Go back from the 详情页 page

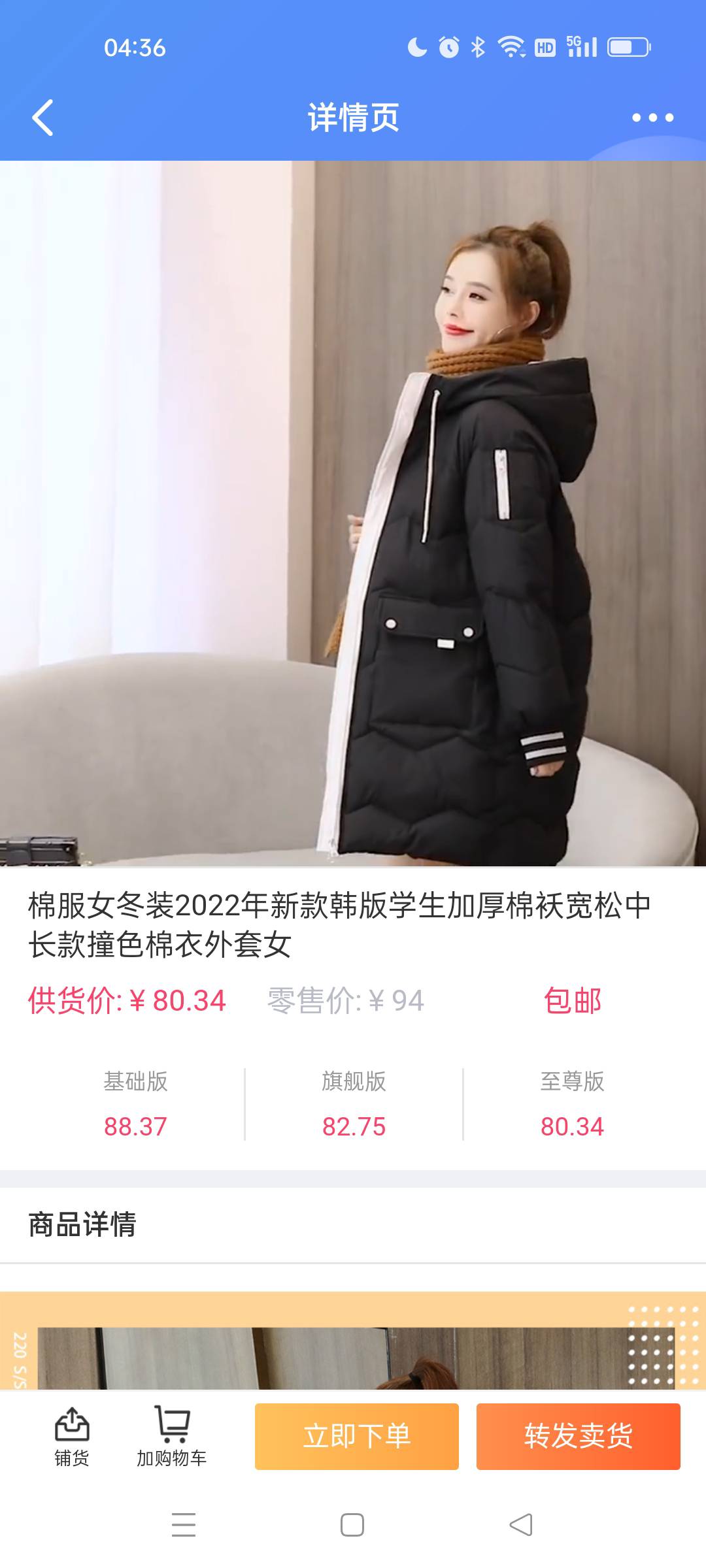(x=43, y=118)
